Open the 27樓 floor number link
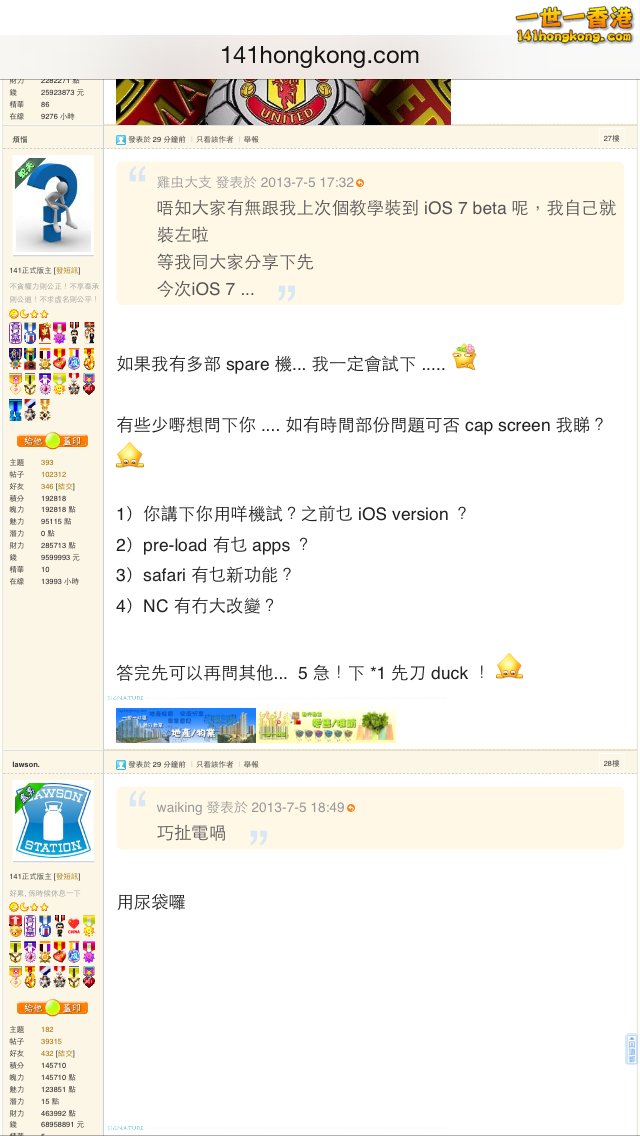This screenshot has height=1136, width=640. point(610,139)
